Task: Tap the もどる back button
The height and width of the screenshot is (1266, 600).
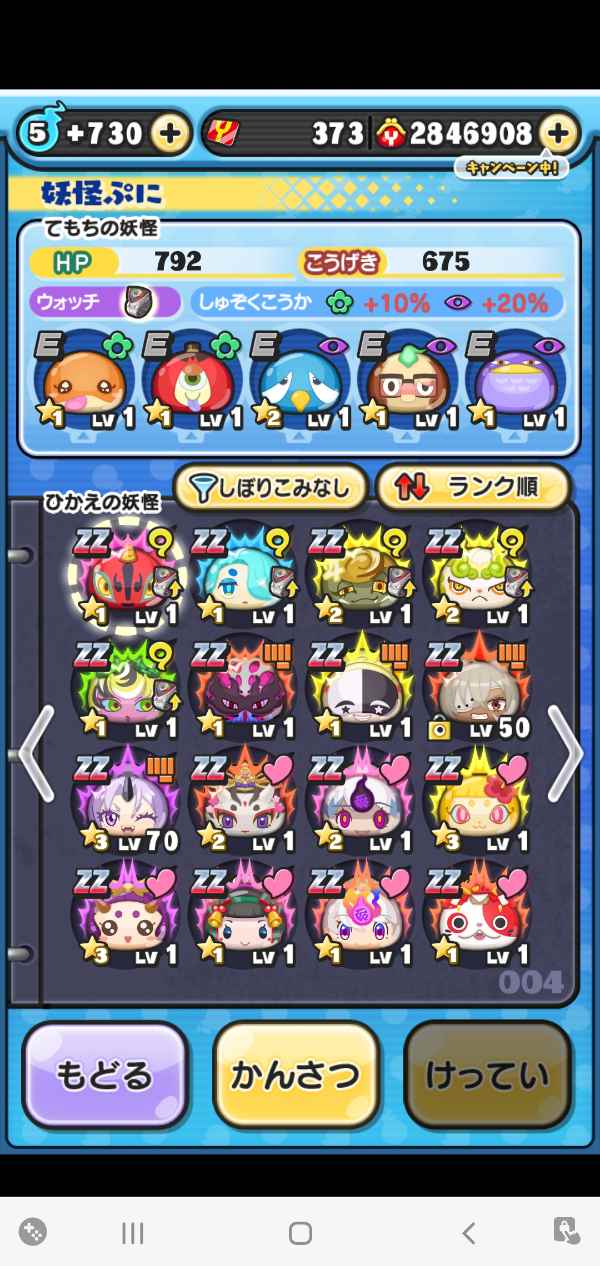Action: (105, 1076)
